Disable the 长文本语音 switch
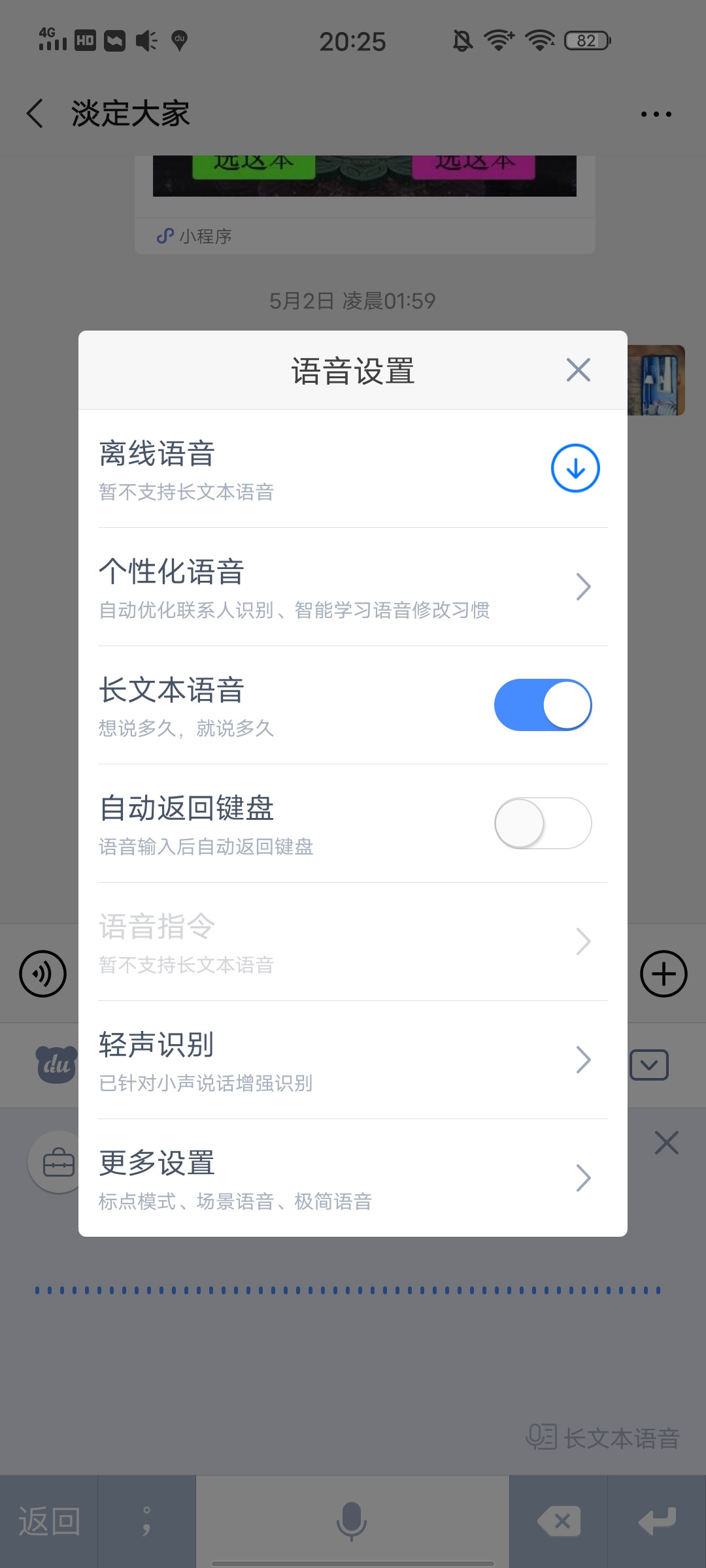The height and width of the screenshot is (1568, 706). [x=543, y=705]
